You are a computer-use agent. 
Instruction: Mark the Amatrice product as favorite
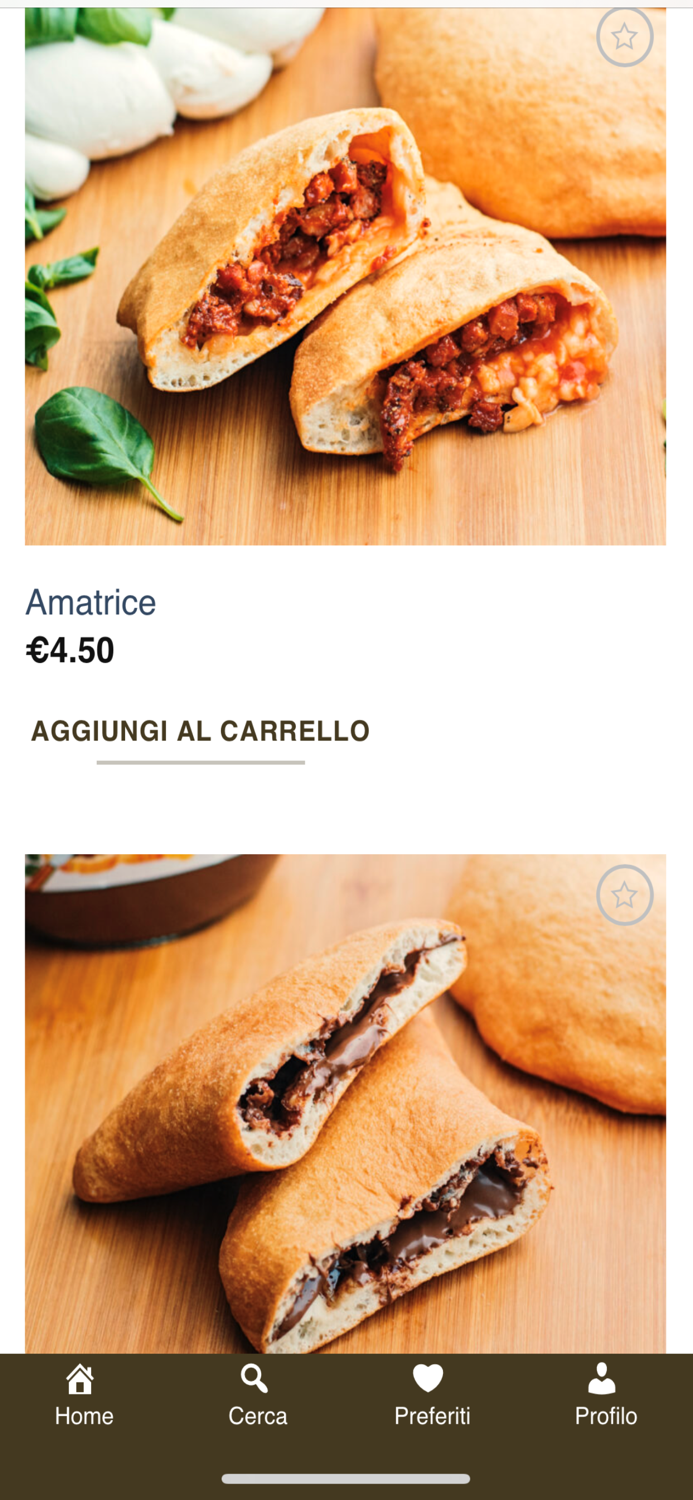[x=625, y=37]
